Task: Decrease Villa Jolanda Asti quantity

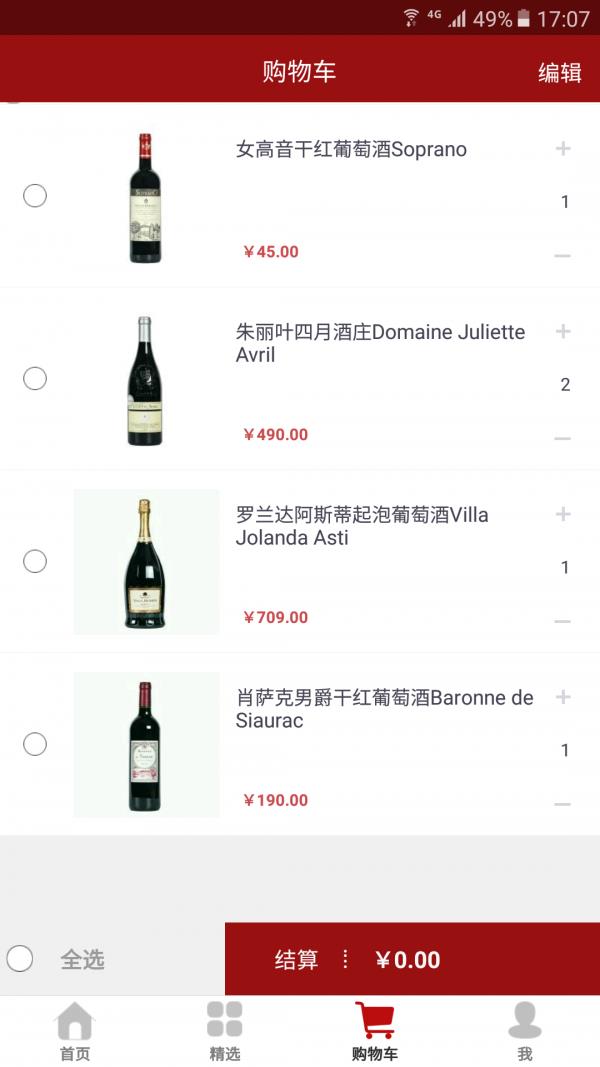Action: click(562, 621)
